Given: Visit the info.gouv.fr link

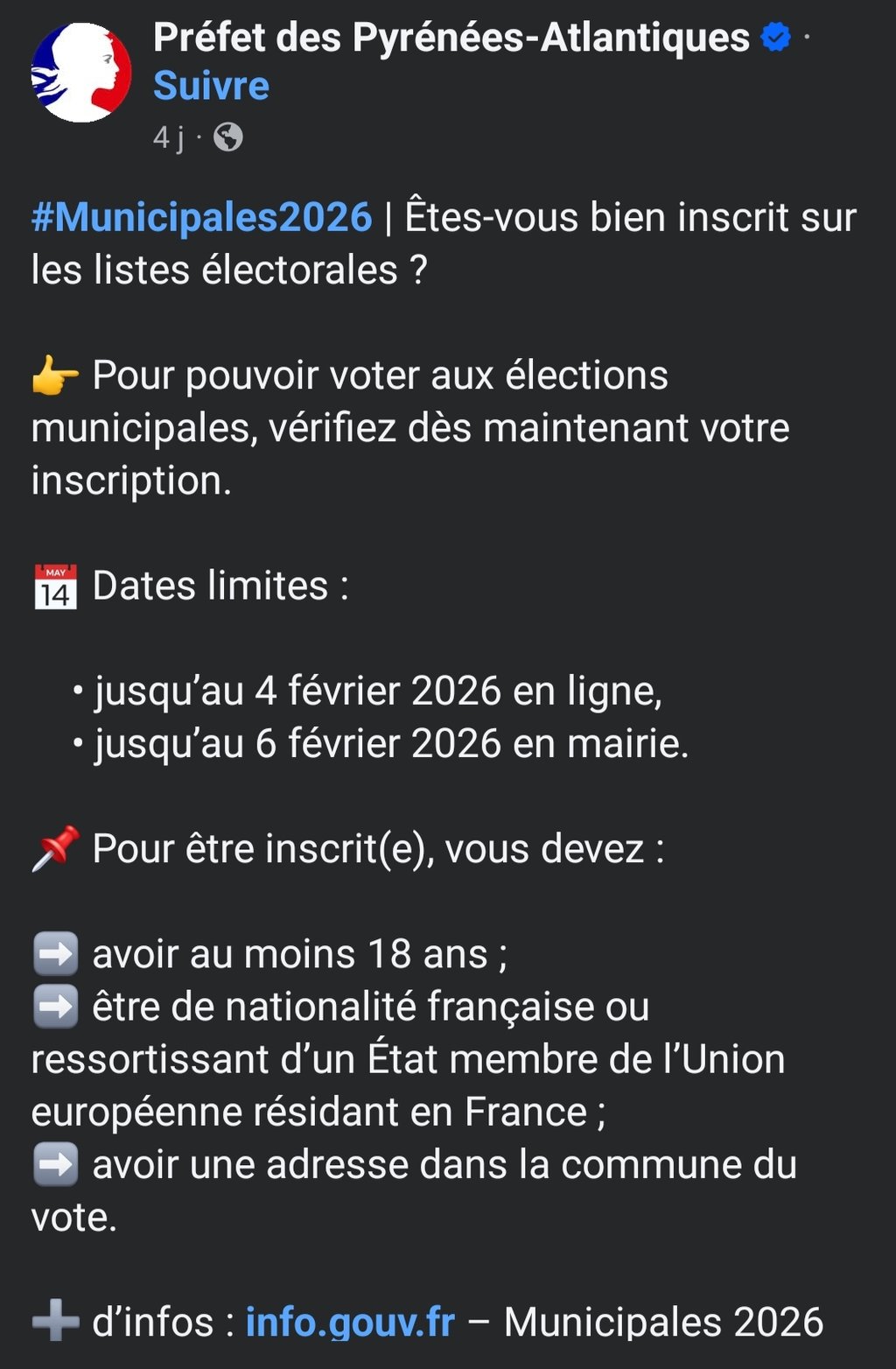Looking at the screenshot, I should [350, 1322].
